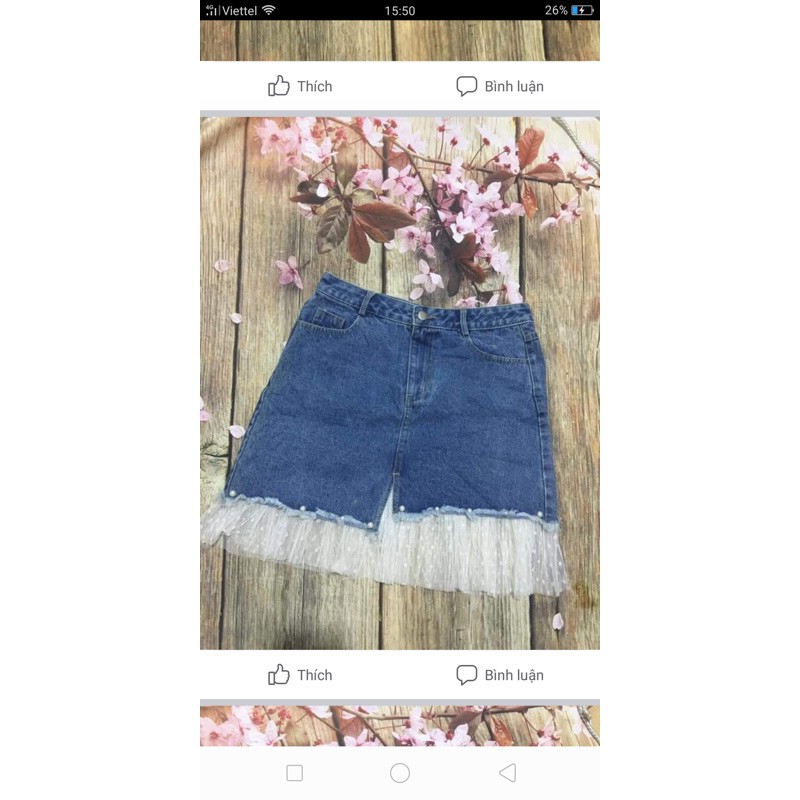Open Bình luận for the photo above the skirt
The width and height of the screenshot is (800, 800).
tap(500, 86)
